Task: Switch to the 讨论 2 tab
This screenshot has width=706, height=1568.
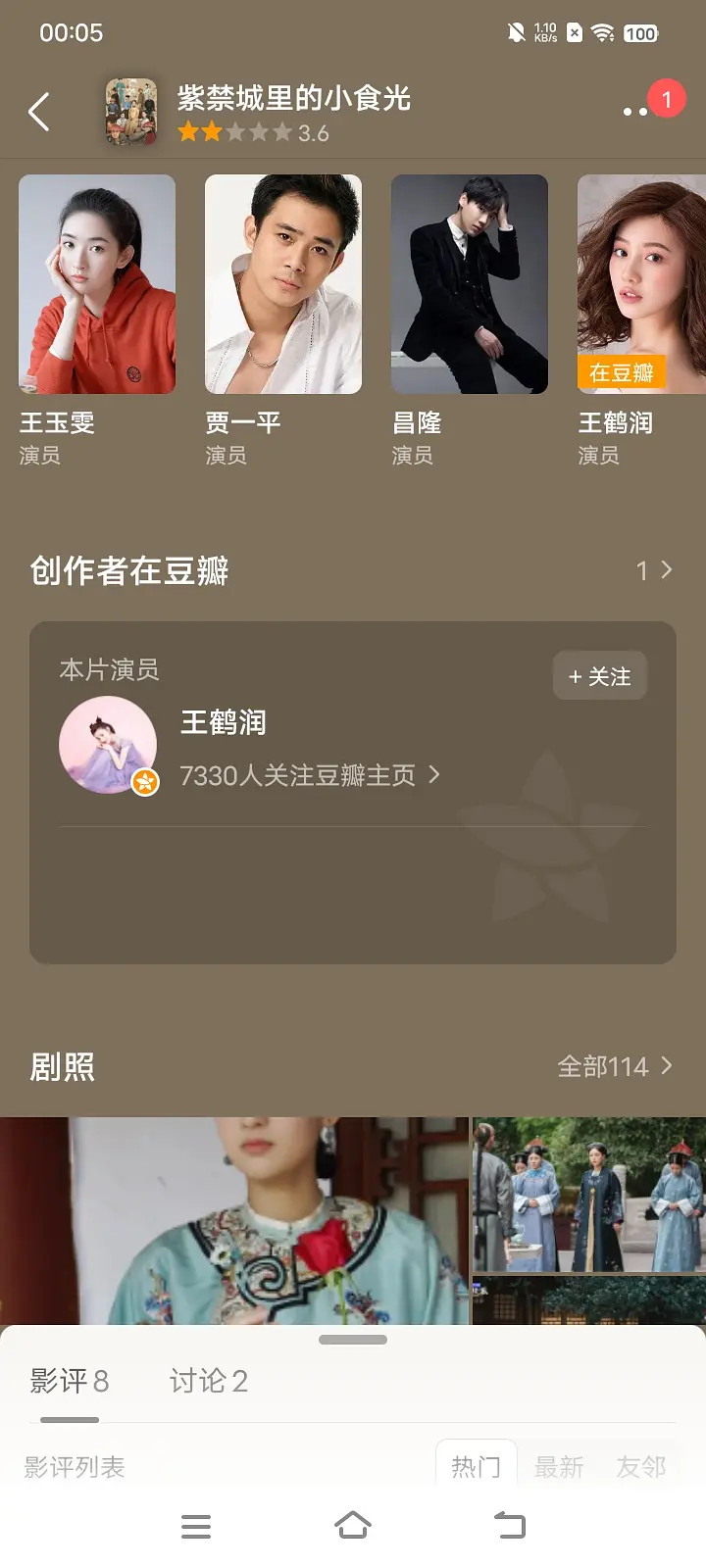Action: [x=207, y=1382]
